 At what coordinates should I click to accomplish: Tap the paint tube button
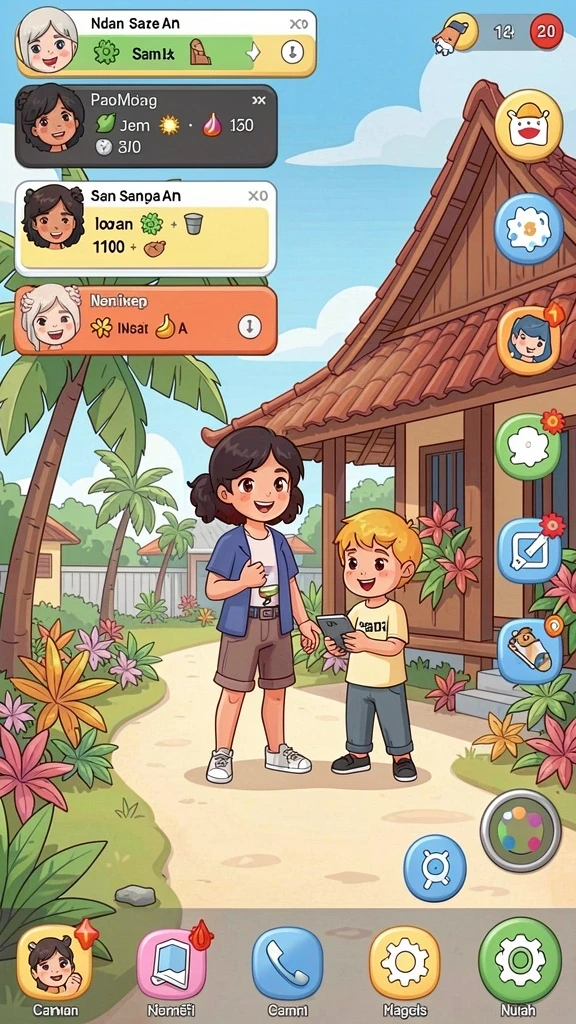530,650
